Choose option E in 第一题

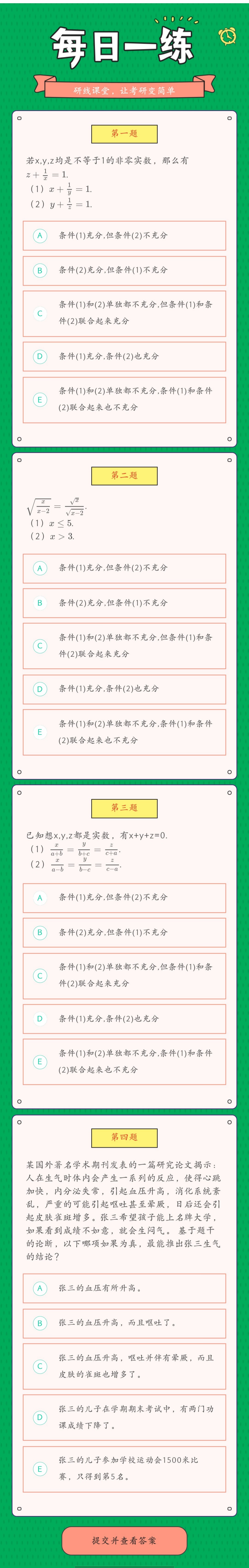click(x=124, y=400)
